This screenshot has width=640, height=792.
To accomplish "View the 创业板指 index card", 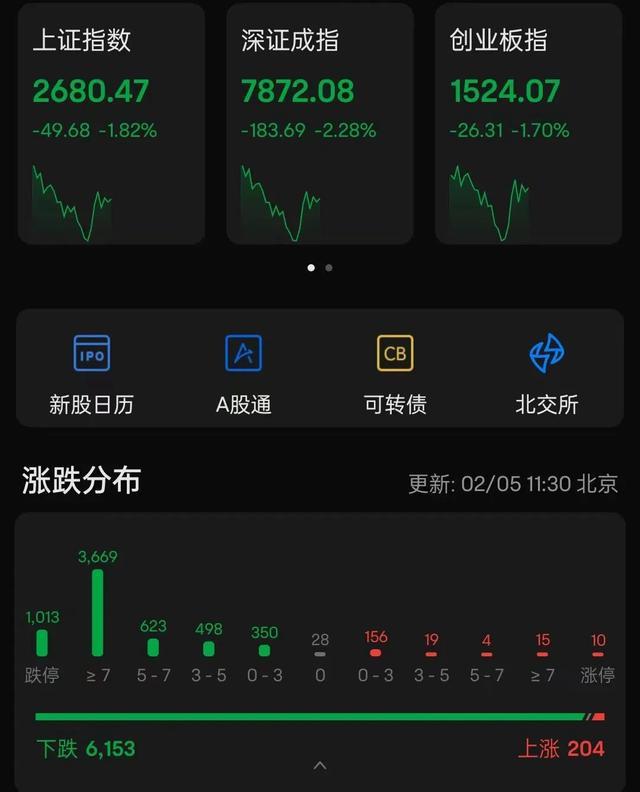I will tap(529, 123).
